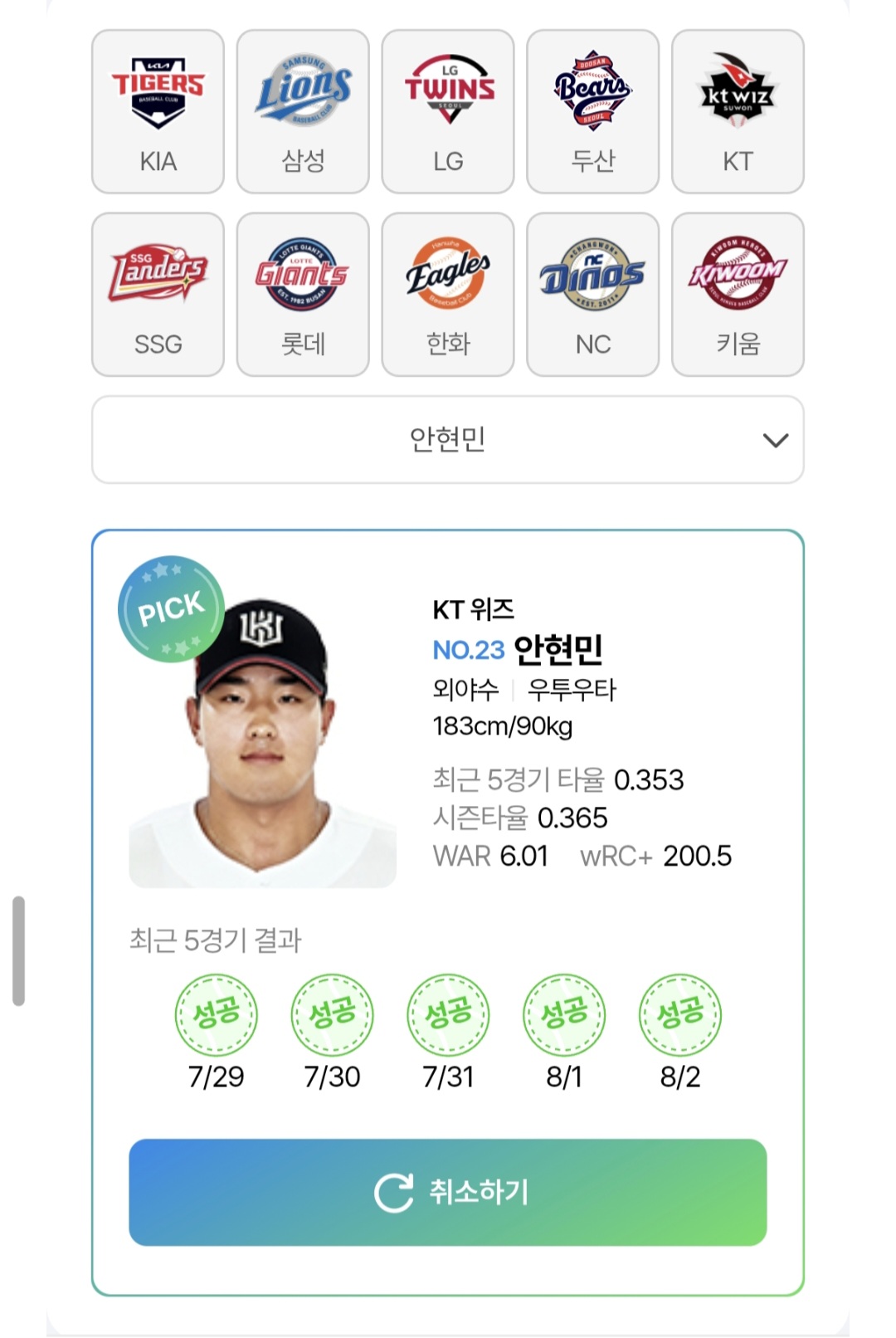This screenshot has height=1338, width=896.
Task: Select the 롯데 Giants team
Action: coord(303,295)
